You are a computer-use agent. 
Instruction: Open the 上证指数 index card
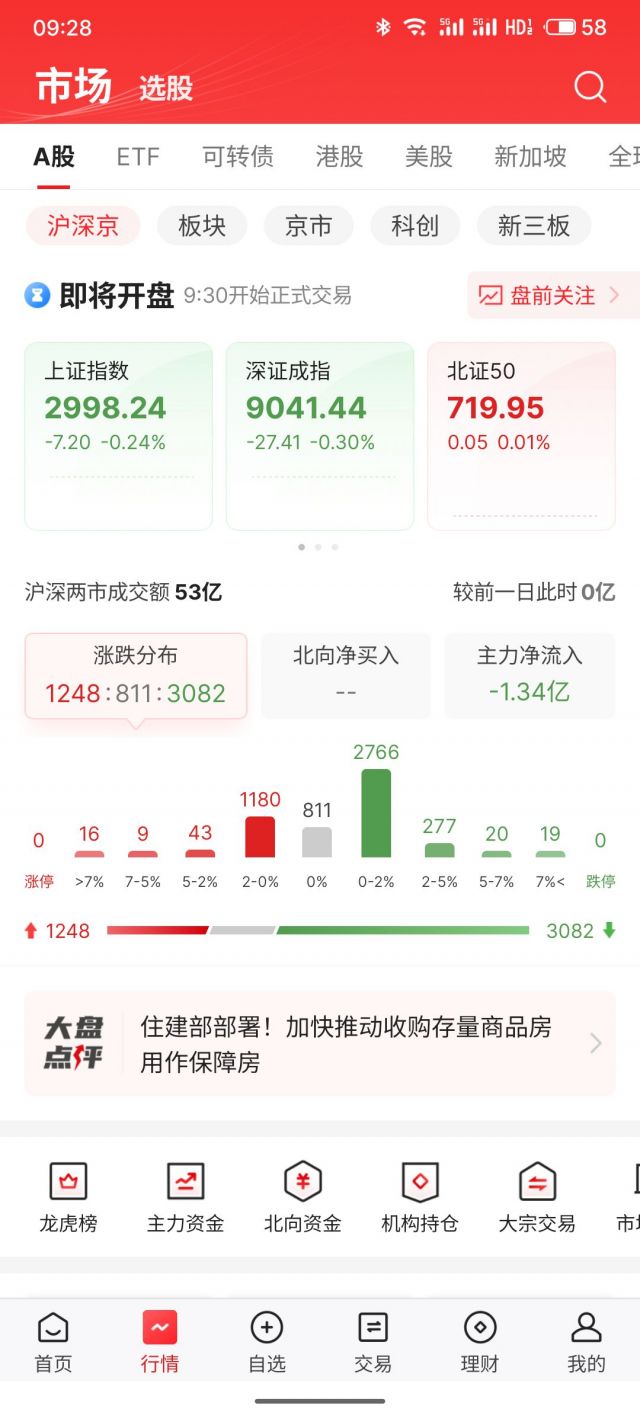pos(119,435)
